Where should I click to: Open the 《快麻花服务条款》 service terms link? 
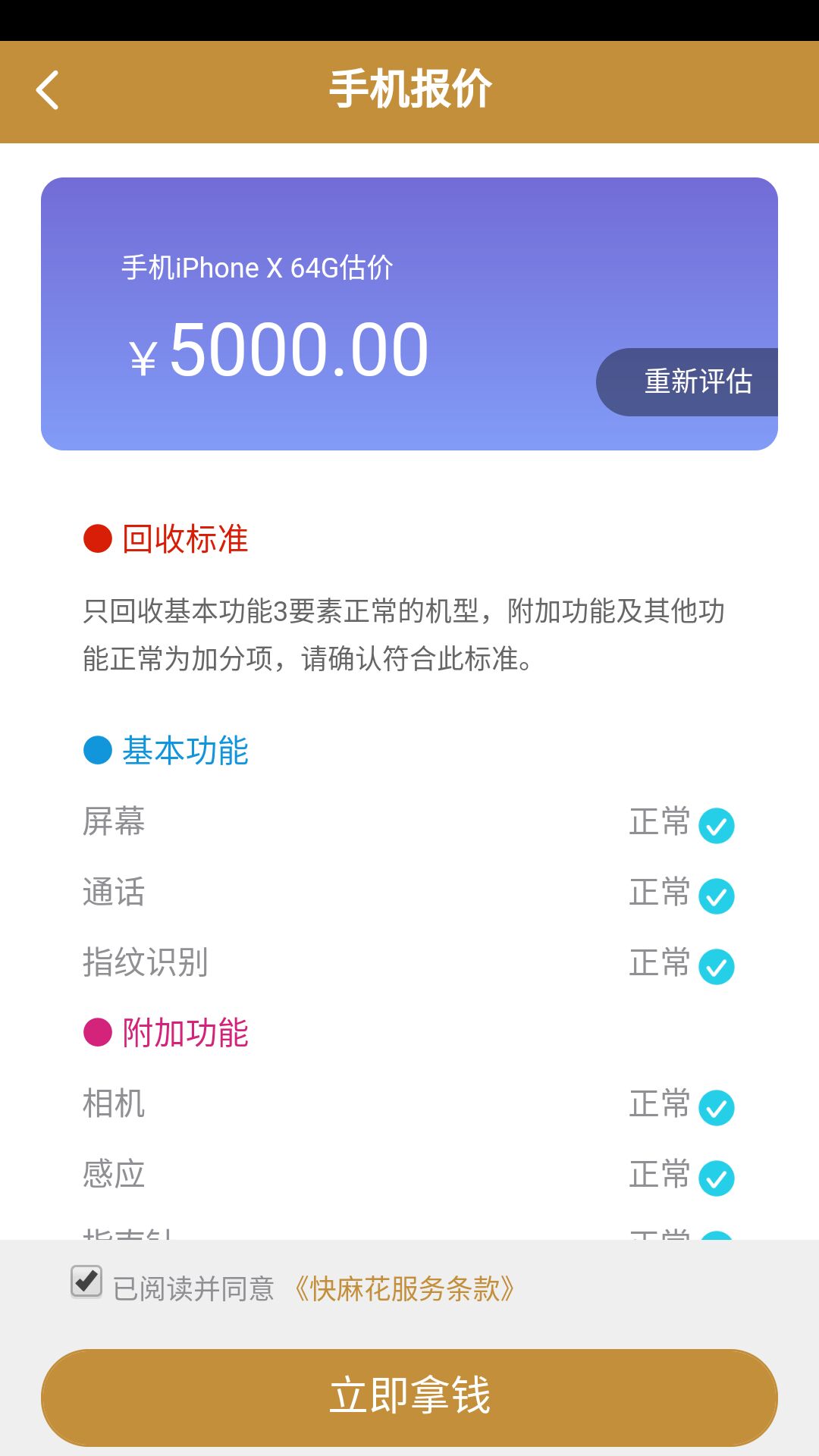coord(404,1288)
